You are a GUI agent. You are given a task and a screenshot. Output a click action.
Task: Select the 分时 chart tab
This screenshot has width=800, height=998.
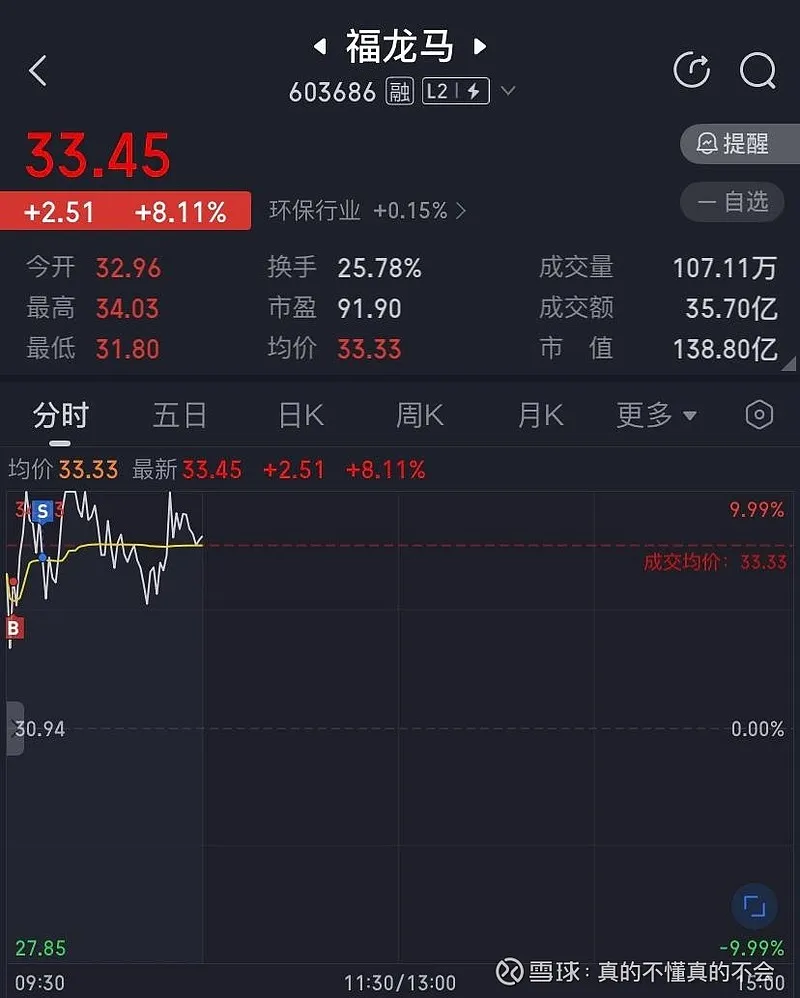tap(61, 415)
